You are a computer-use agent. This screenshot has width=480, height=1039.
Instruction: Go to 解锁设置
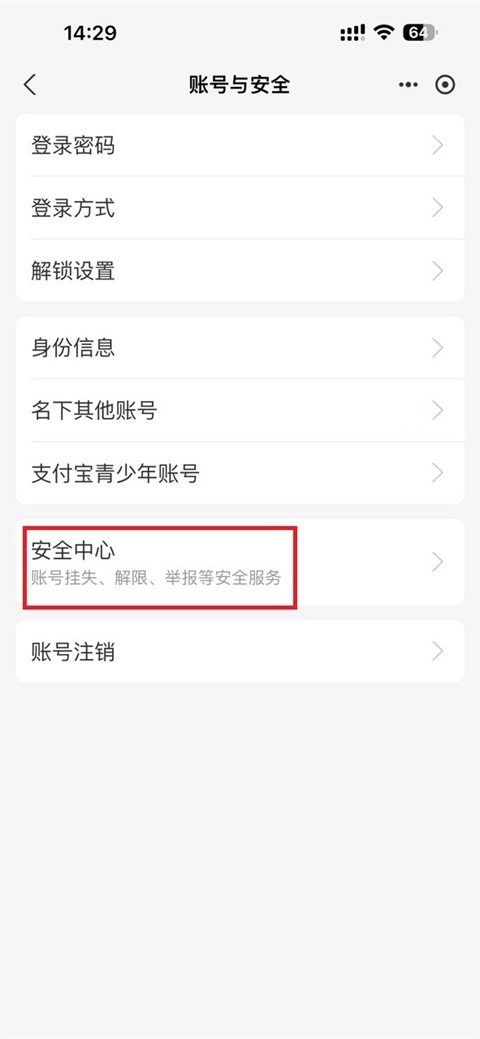(240, 270)
